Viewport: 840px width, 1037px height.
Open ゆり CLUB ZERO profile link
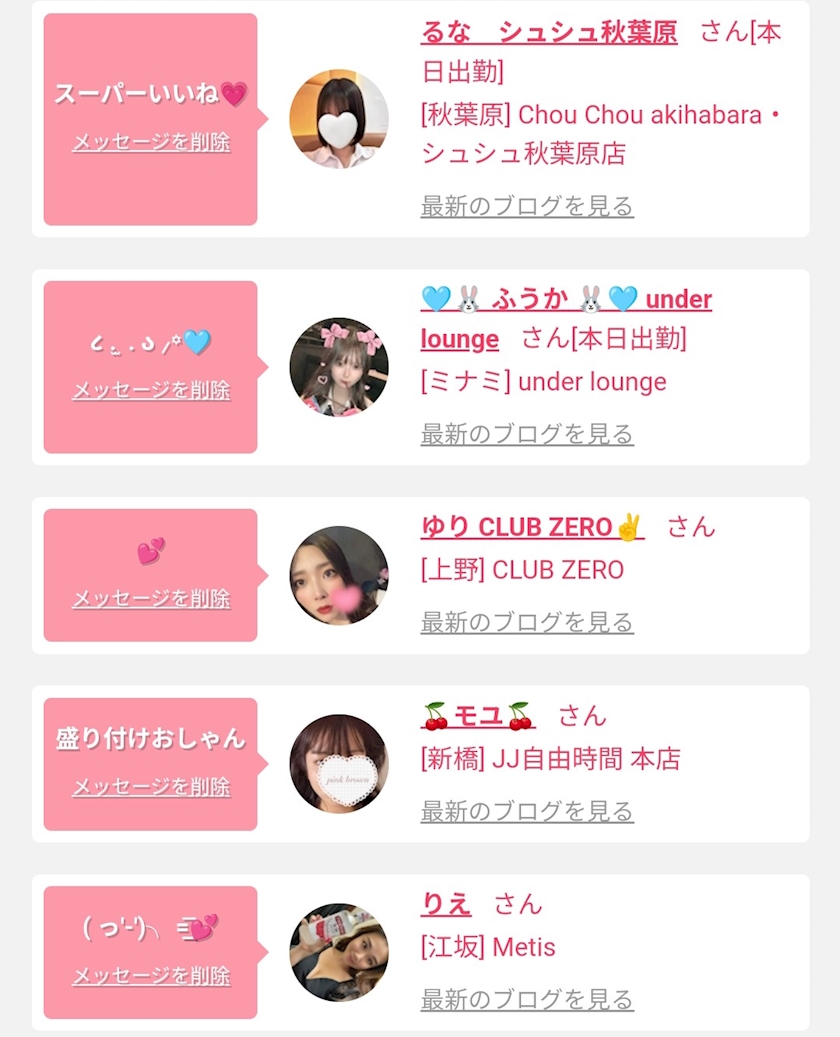pos(532,527)
